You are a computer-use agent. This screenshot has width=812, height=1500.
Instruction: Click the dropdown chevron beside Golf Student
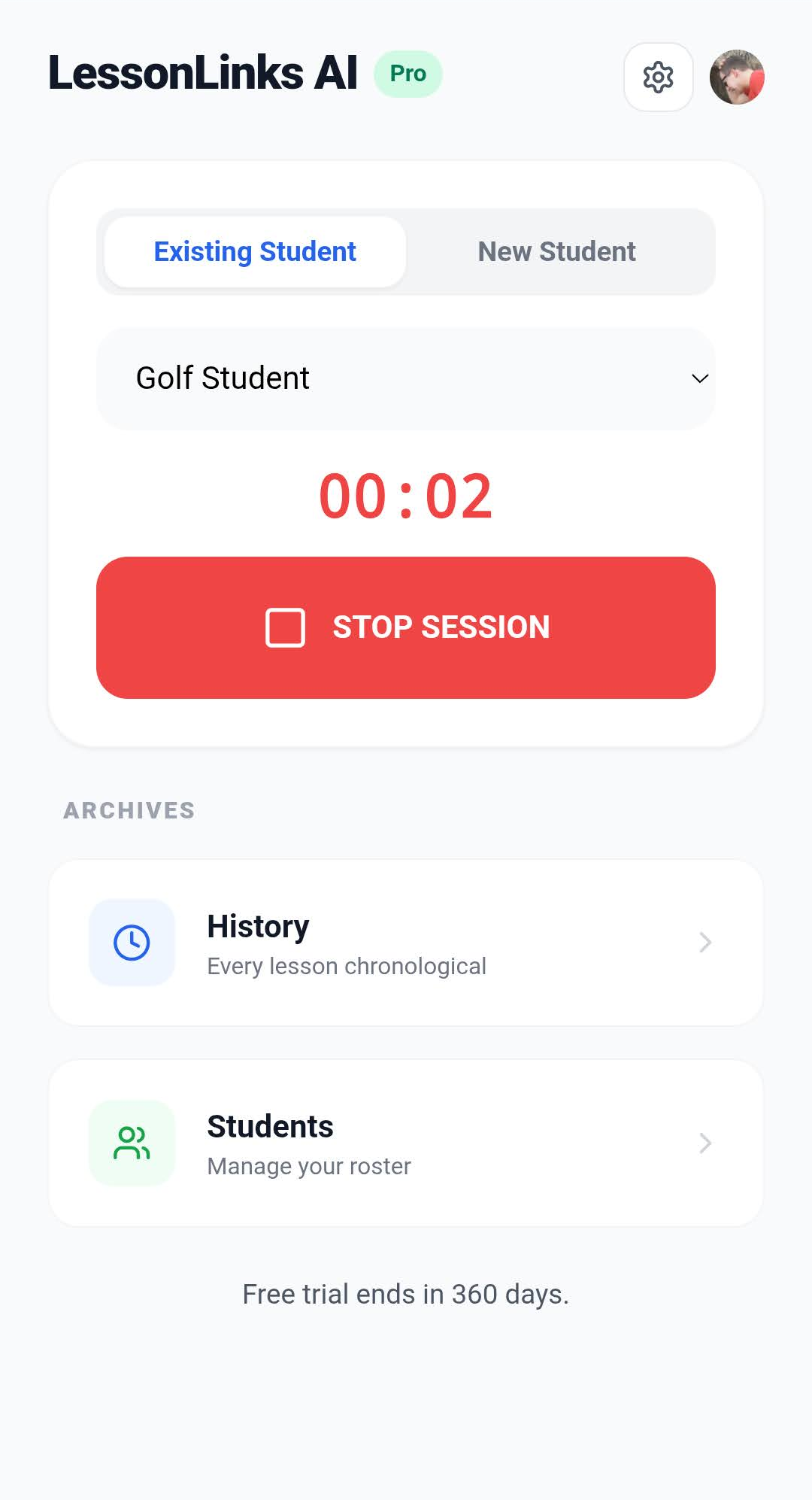point(698,378)
